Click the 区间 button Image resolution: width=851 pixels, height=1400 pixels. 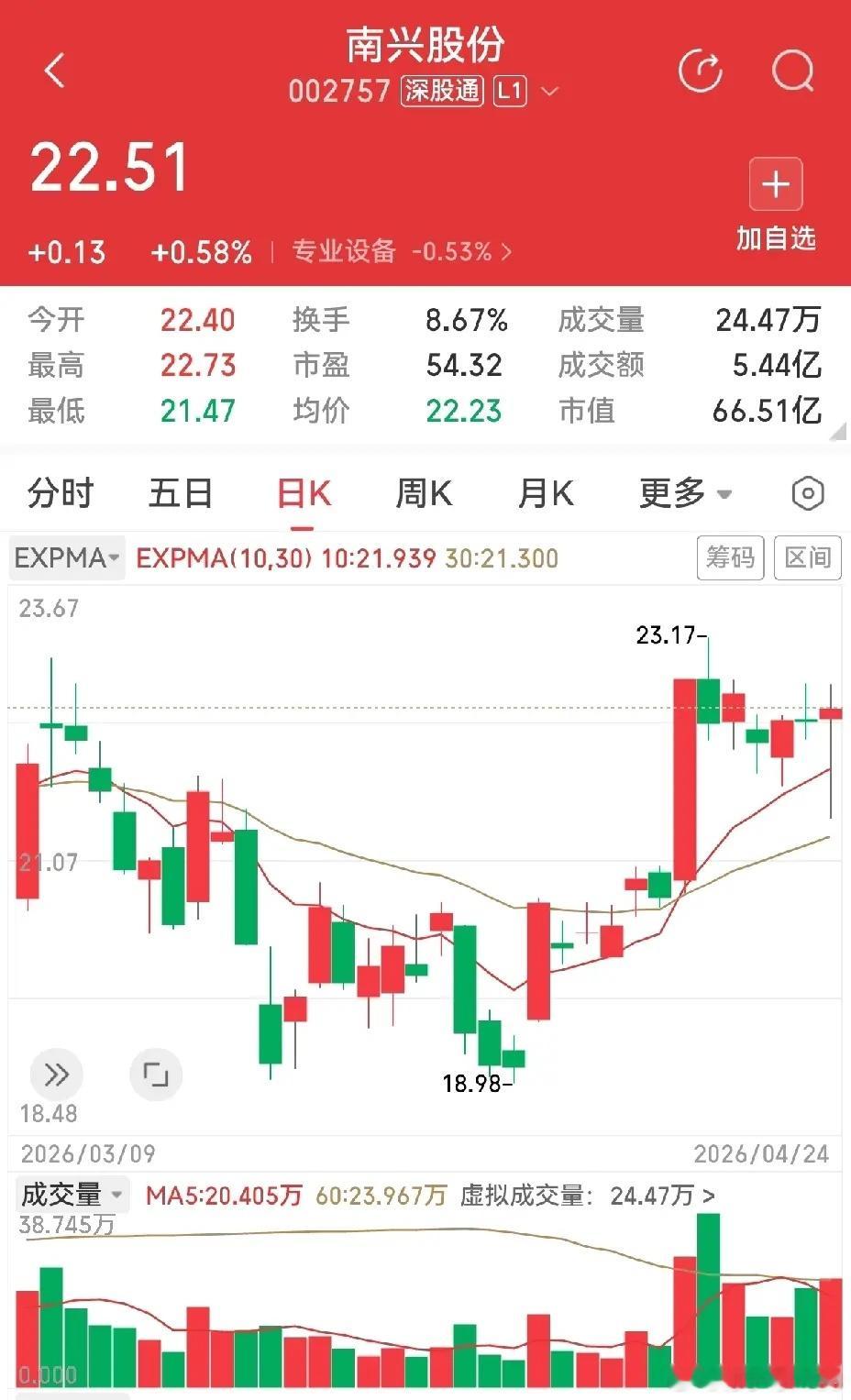tap(807, 557)
